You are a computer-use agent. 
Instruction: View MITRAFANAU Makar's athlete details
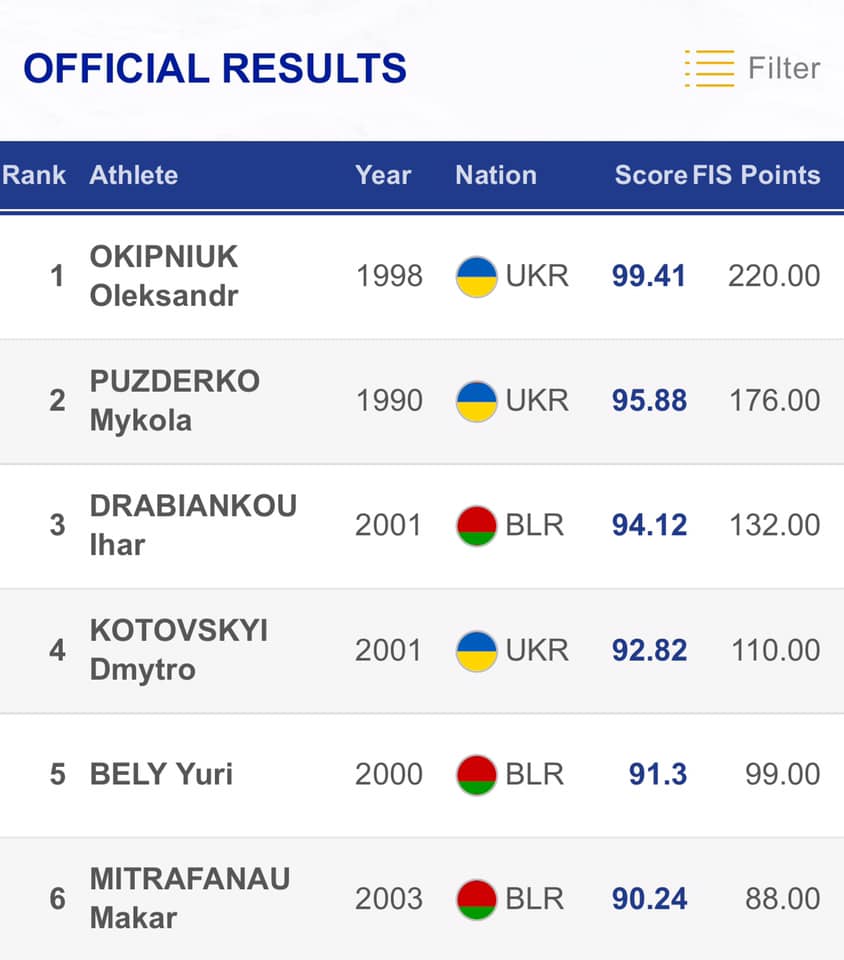coord(189,898)
